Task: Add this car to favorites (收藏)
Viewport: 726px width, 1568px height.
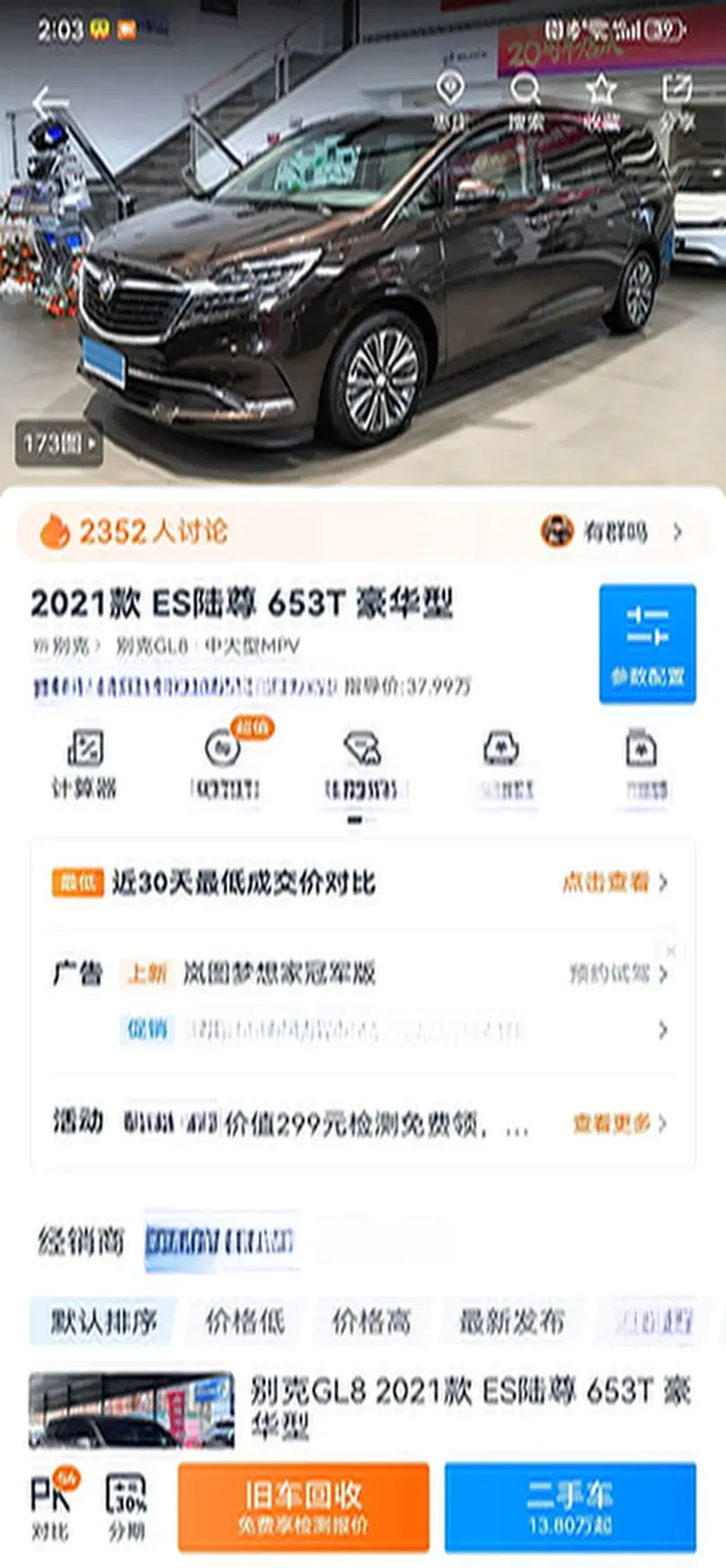Action: (x=601, y=101)
